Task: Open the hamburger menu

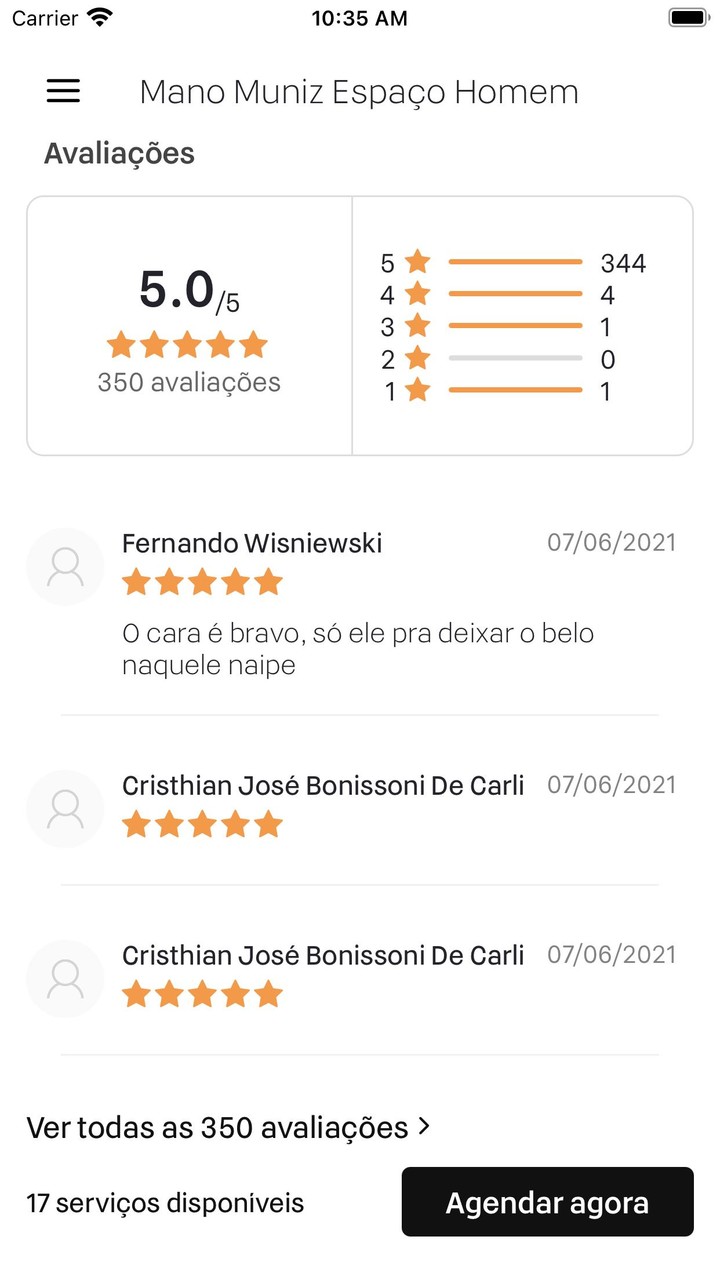Action: click(63, 91)
